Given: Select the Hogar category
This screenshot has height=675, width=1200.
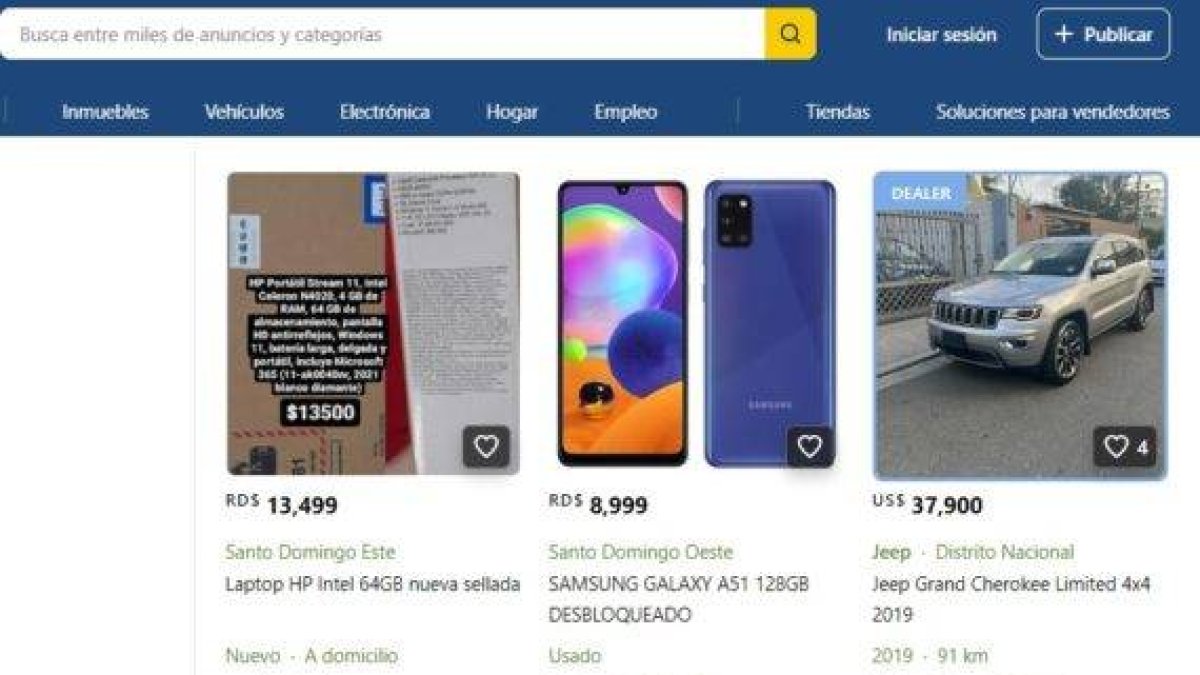Looking at the screenshot, I should pos(512,112).
